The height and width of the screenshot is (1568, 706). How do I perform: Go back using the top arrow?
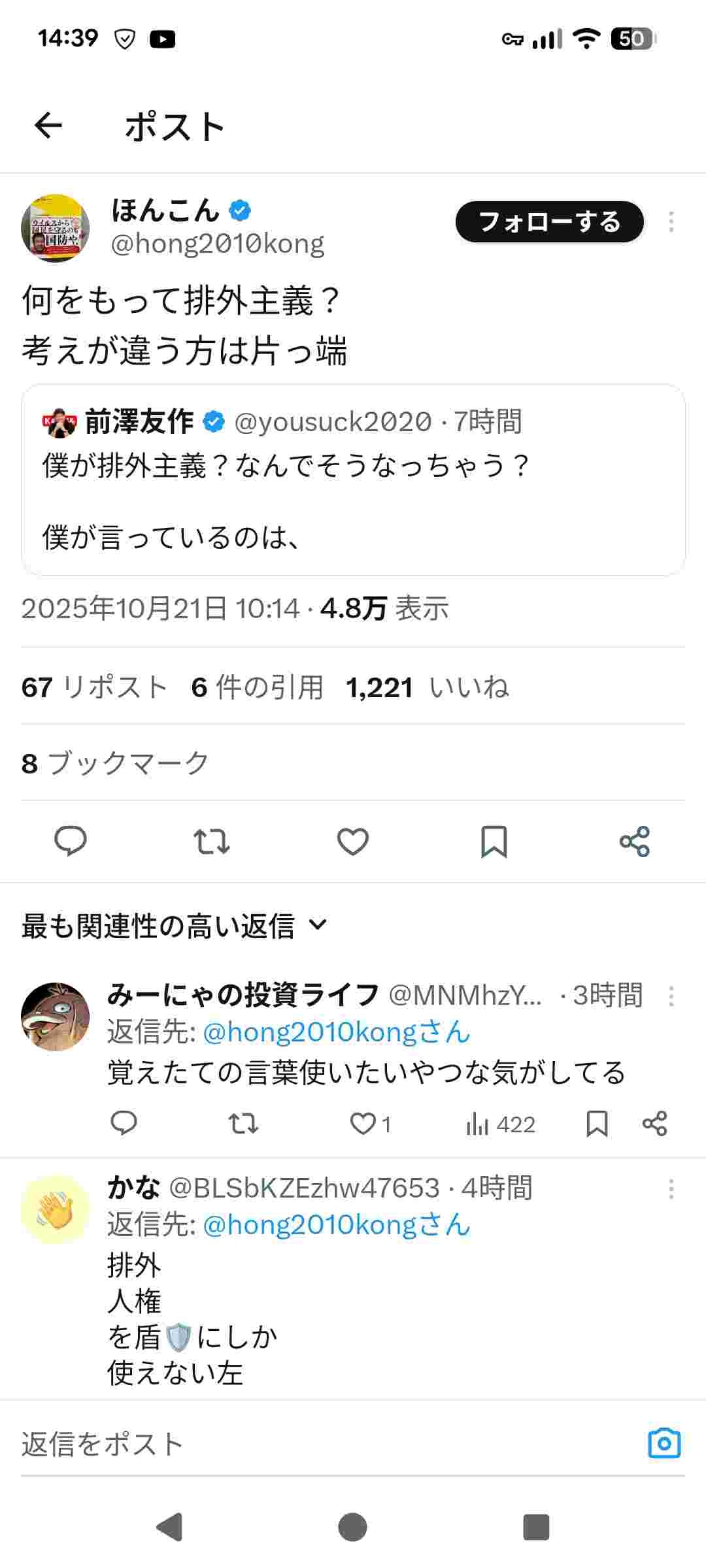[48, 125]
